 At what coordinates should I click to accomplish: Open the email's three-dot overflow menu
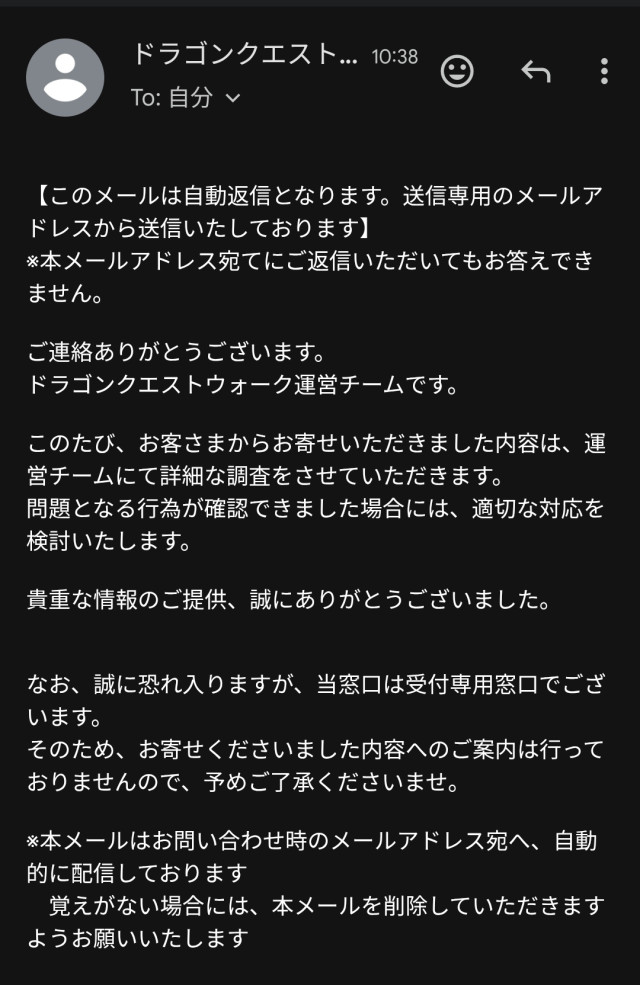(x=604, y=71)
